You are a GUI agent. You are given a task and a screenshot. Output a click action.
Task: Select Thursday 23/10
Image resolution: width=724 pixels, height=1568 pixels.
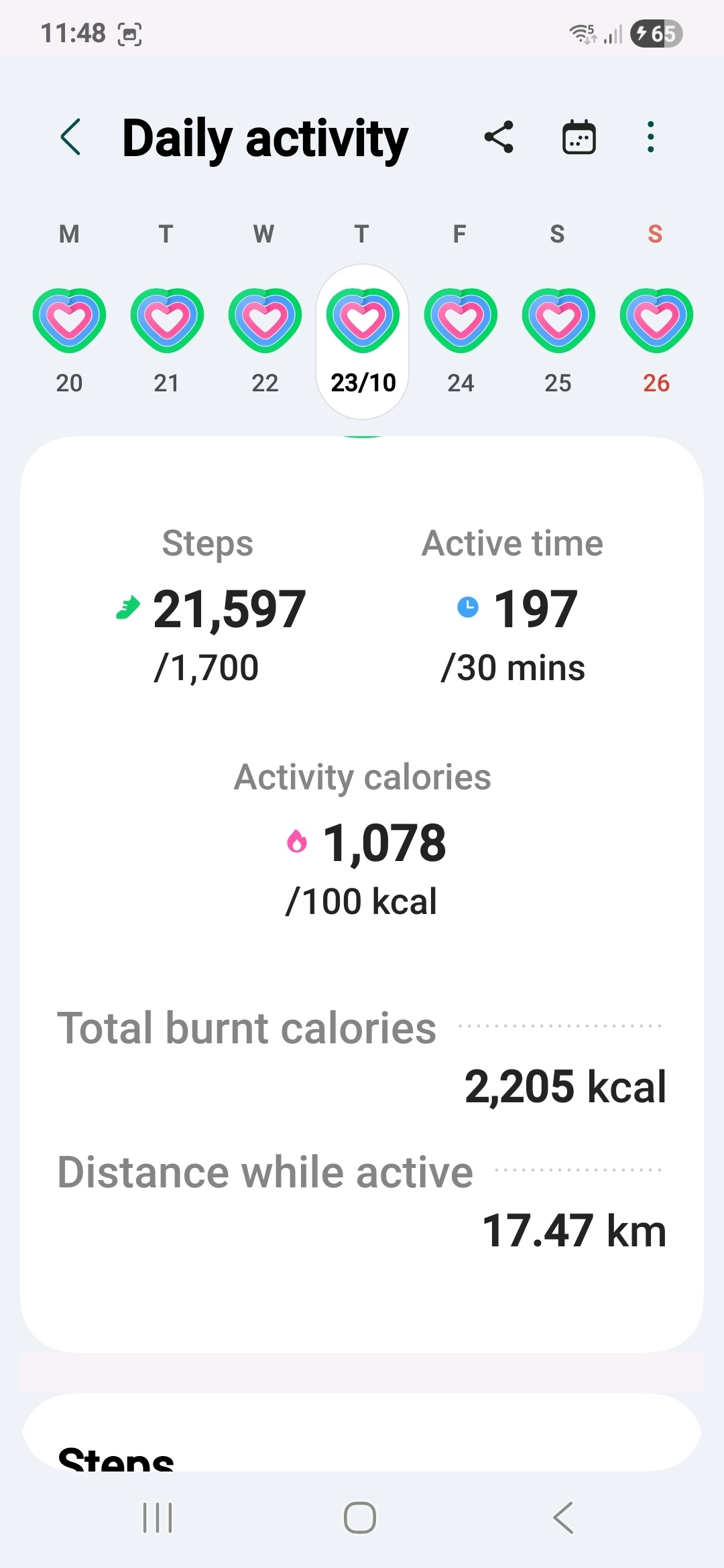point(363,322)
